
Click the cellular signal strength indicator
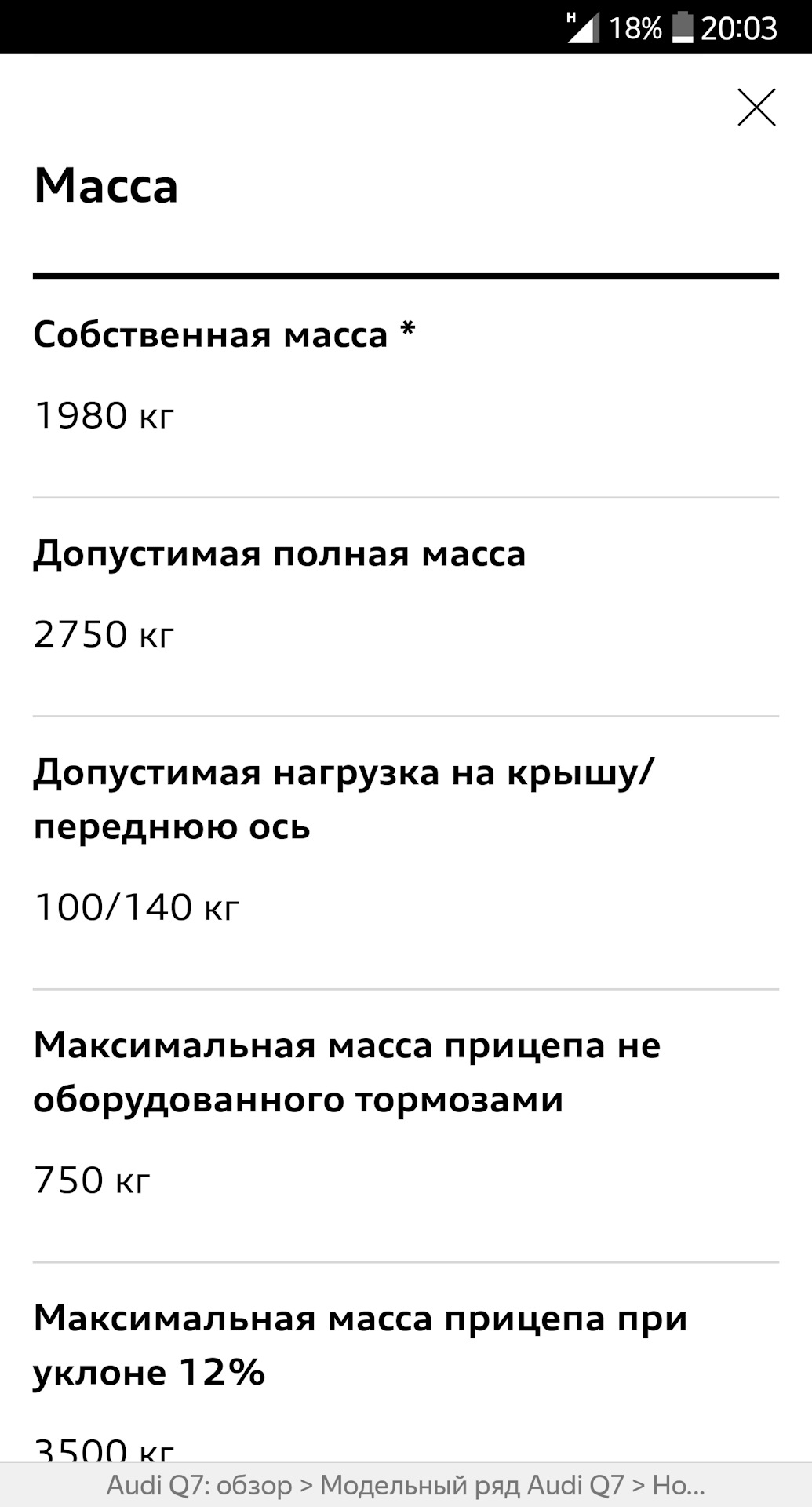coord(585,26)
